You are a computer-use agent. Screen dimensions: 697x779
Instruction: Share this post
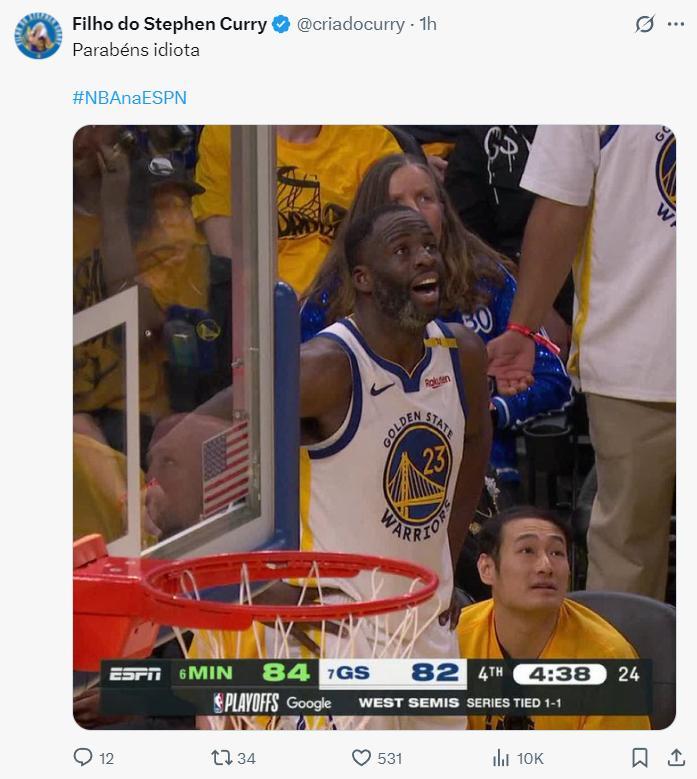(x=677, y=758)
